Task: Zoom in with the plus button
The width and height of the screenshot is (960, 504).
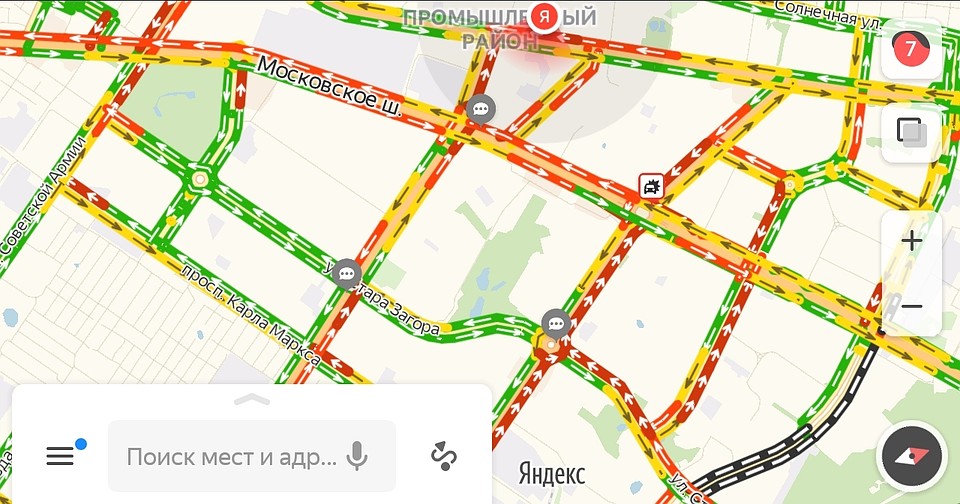Action: (x=911, y=241)
